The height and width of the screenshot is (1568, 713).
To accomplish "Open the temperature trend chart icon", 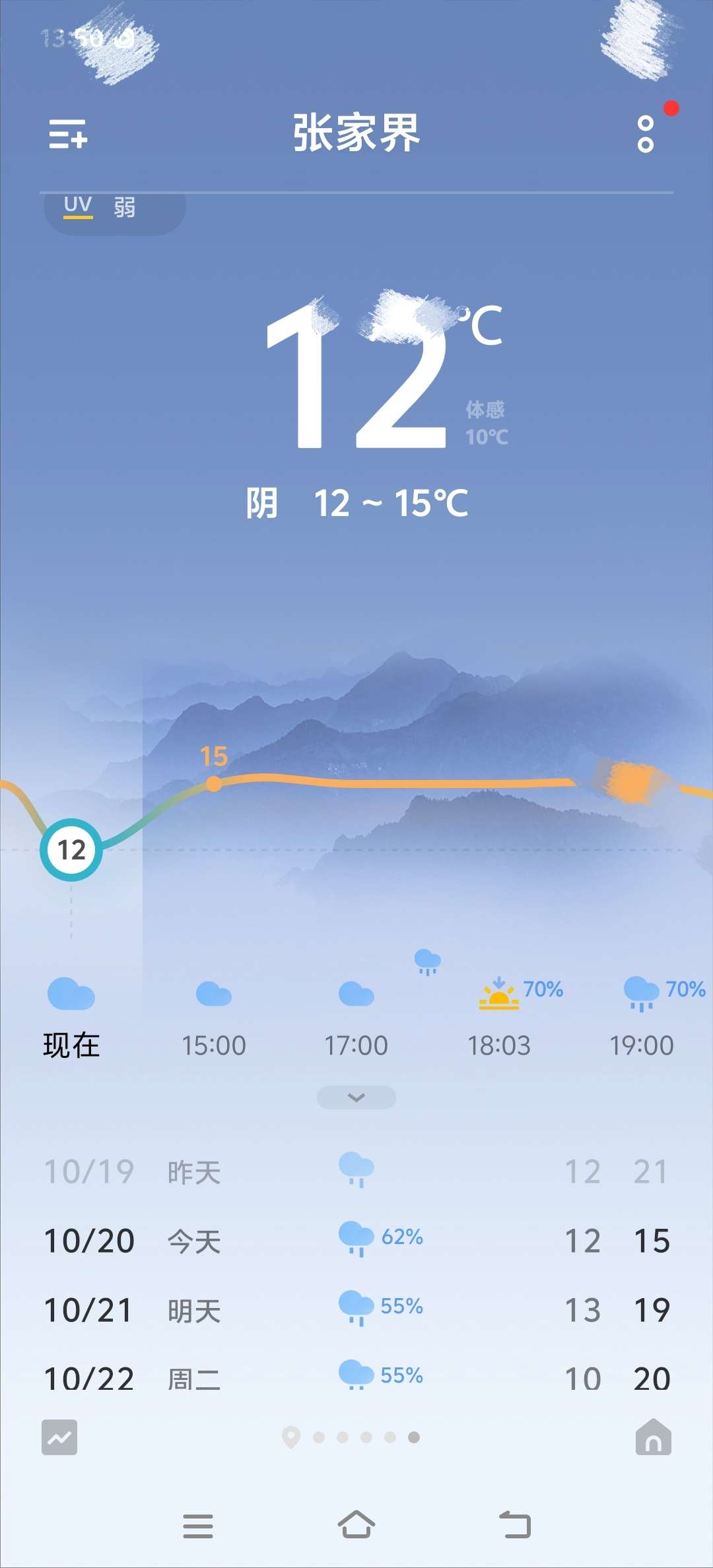I will pyautogui.click(x=59, y=1437).
